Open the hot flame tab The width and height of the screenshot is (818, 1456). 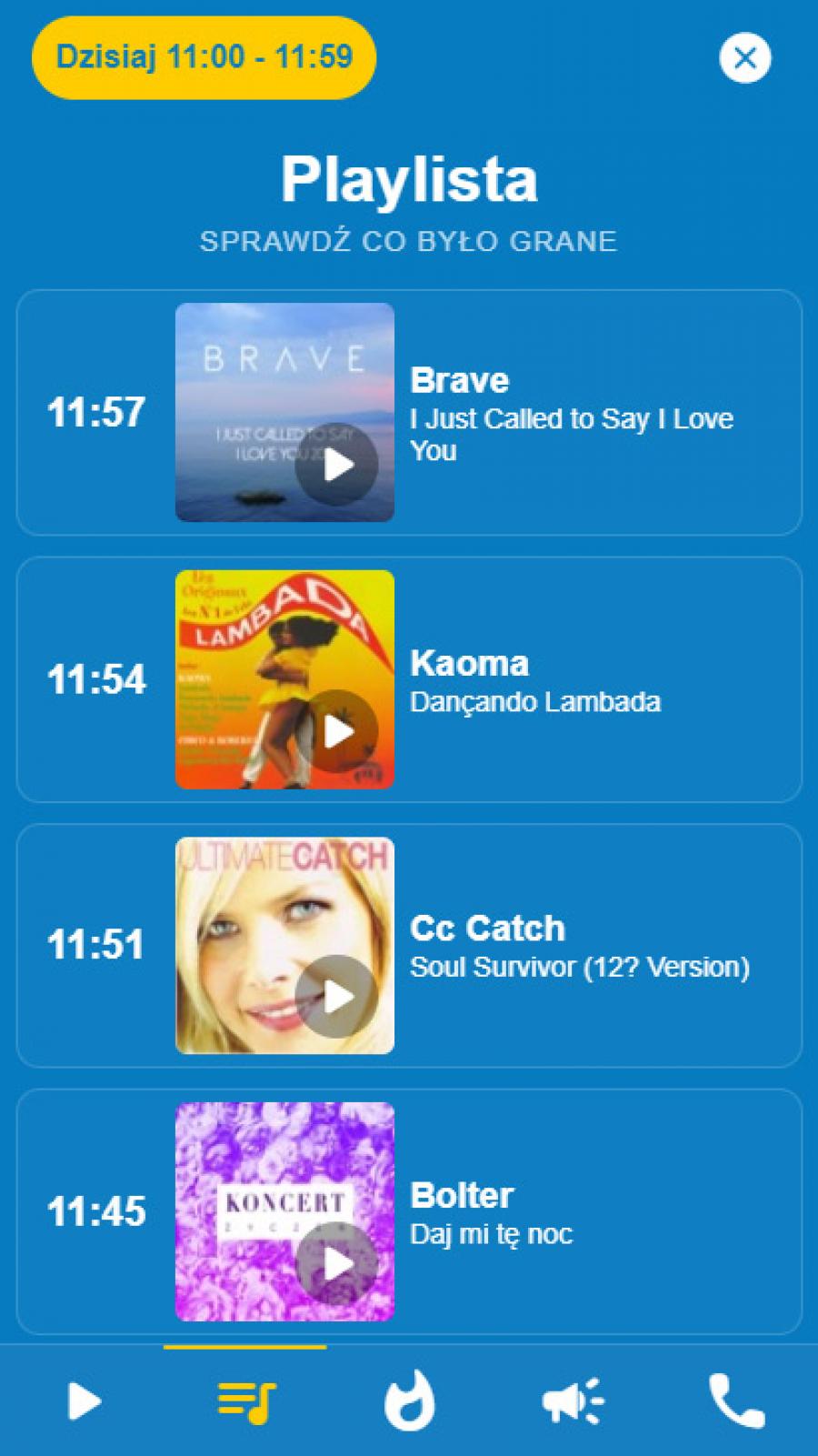click(409, 1401)
